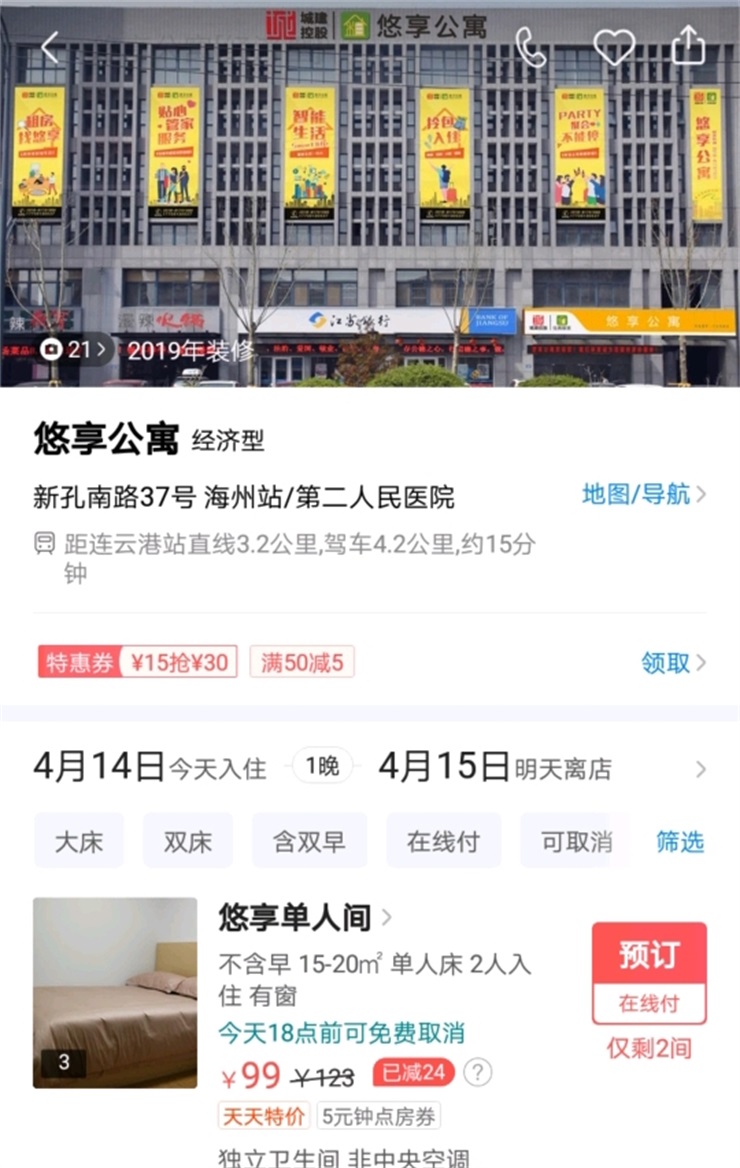Image resolution: width=740 pixels, height=1168 pixels.
Task: Open 地图/导航 for directions
Action: 644,494
